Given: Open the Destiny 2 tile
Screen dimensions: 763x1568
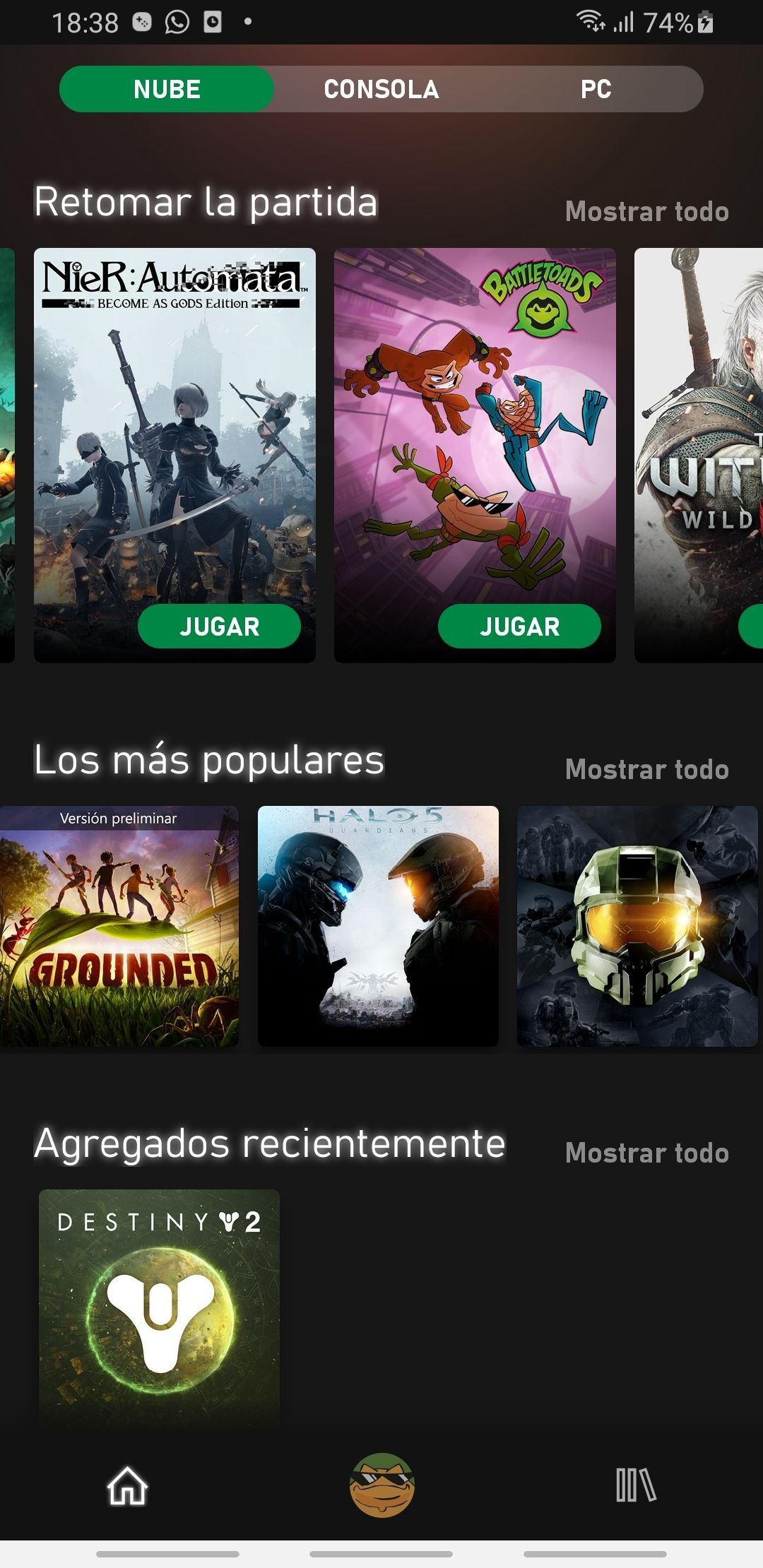Looking at the screenshot, I should pos(159,1307).
